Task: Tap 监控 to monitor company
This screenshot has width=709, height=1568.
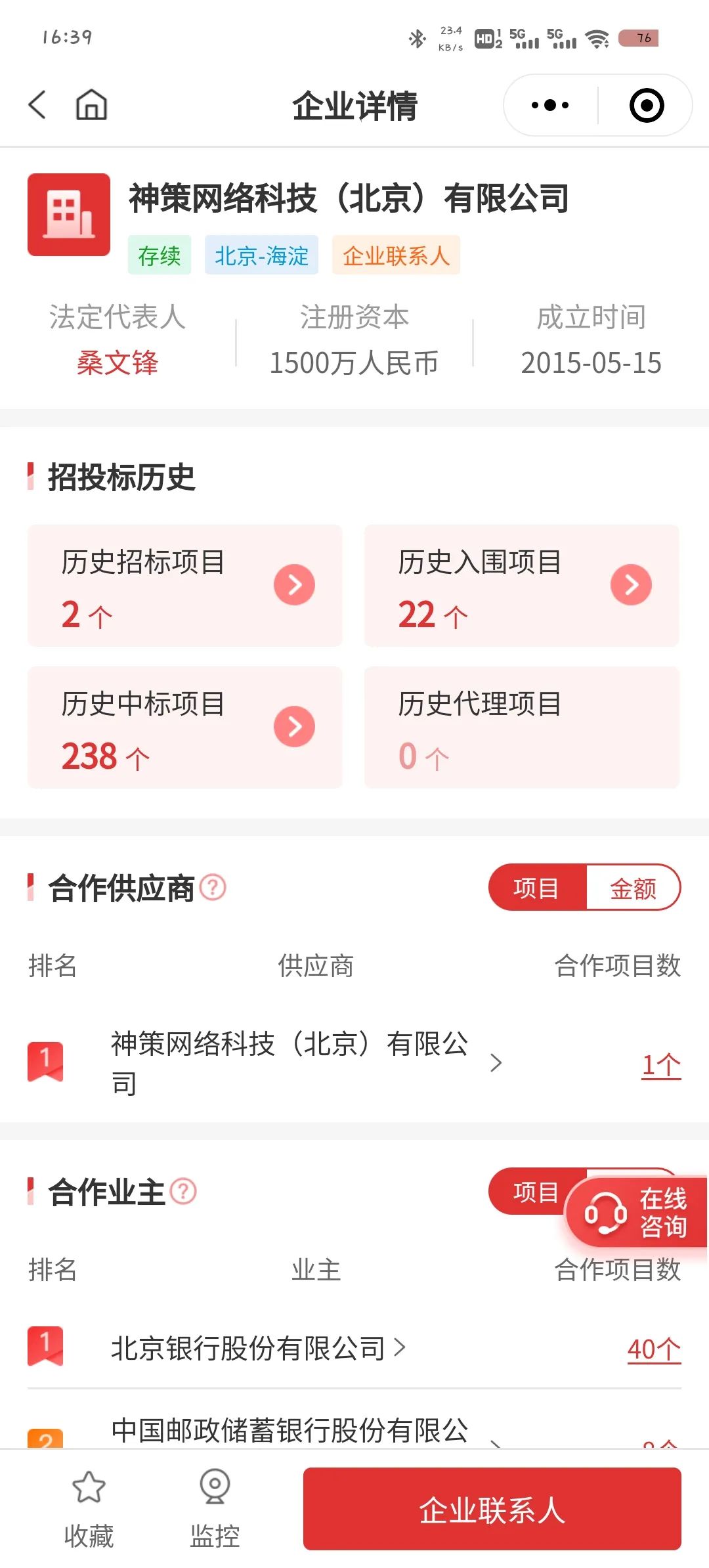Action: [x=215, y=1509]
